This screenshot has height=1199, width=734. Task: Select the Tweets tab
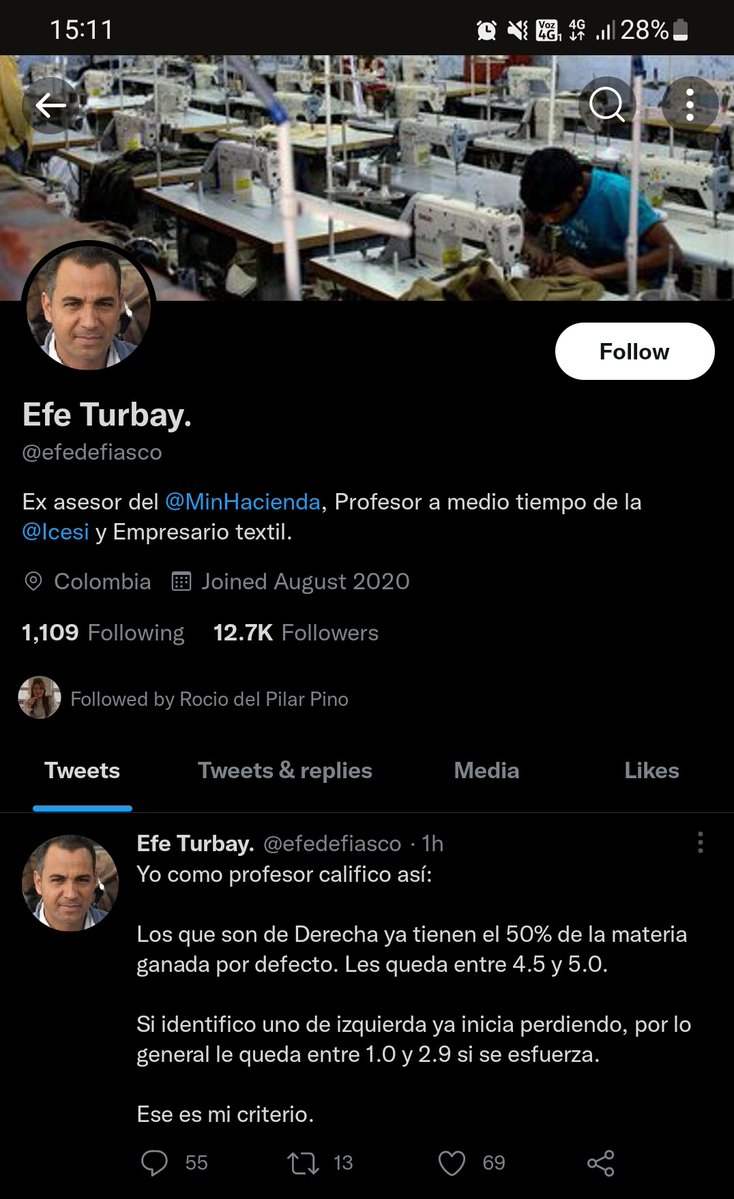[x=82, y=771]
